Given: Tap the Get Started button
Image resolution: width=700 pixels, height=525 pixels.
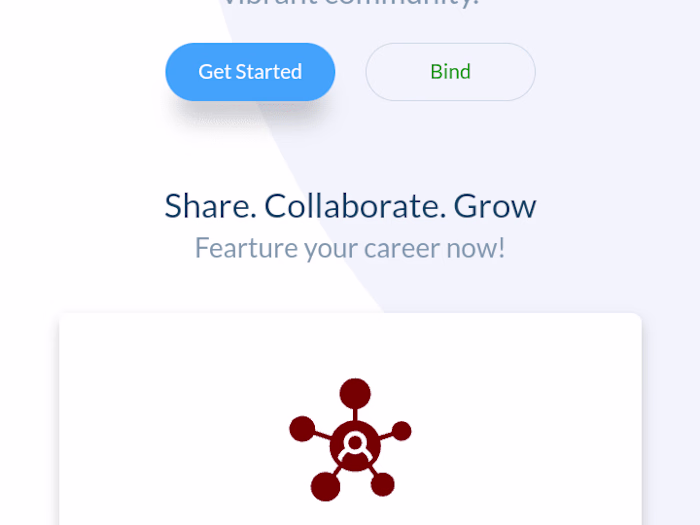Looking at the screenshot, I should tap(250, 72).
